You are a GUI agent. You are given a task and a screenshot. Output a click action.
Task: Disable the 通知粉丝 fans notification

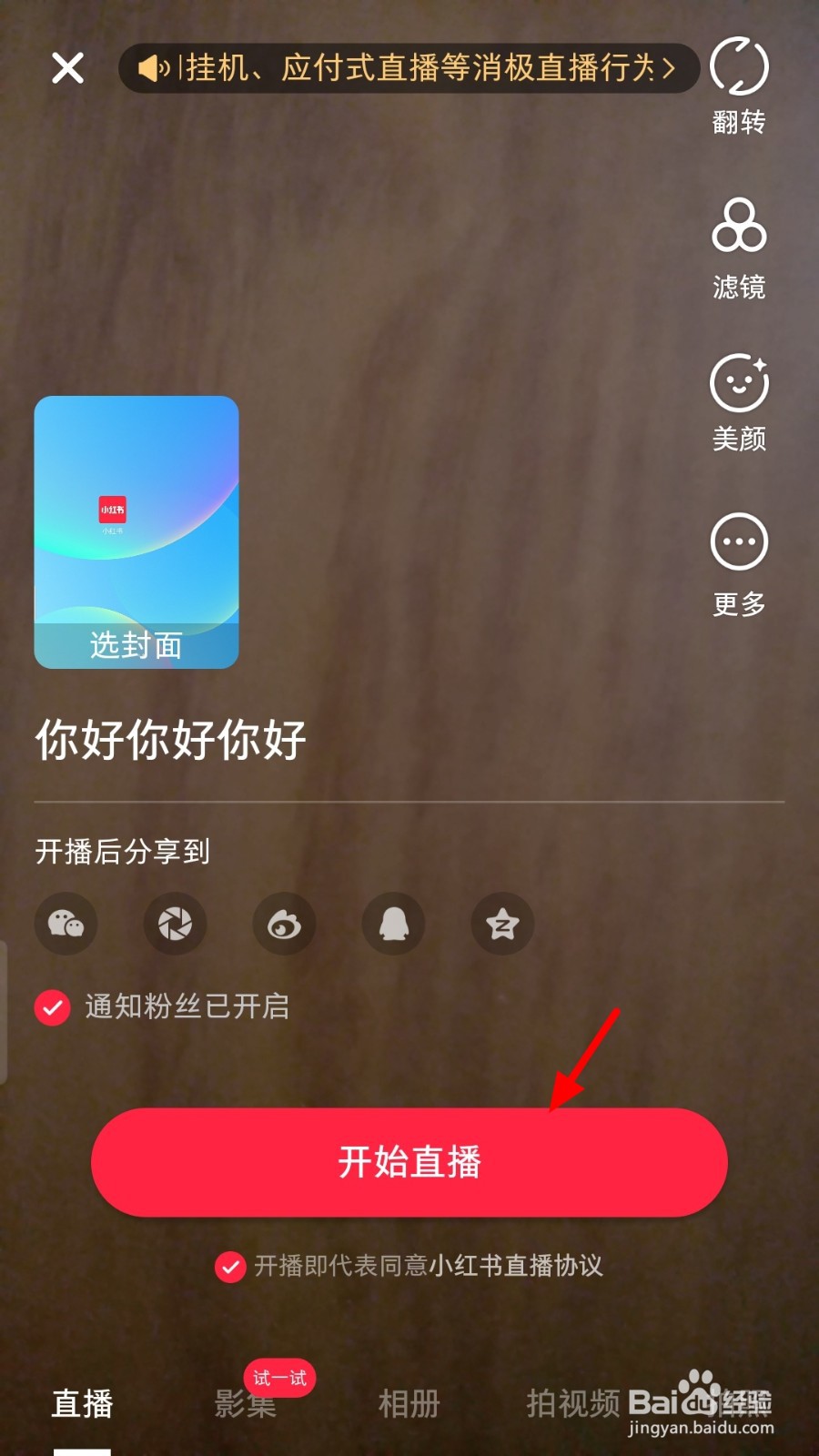(x=52, y=1007)
